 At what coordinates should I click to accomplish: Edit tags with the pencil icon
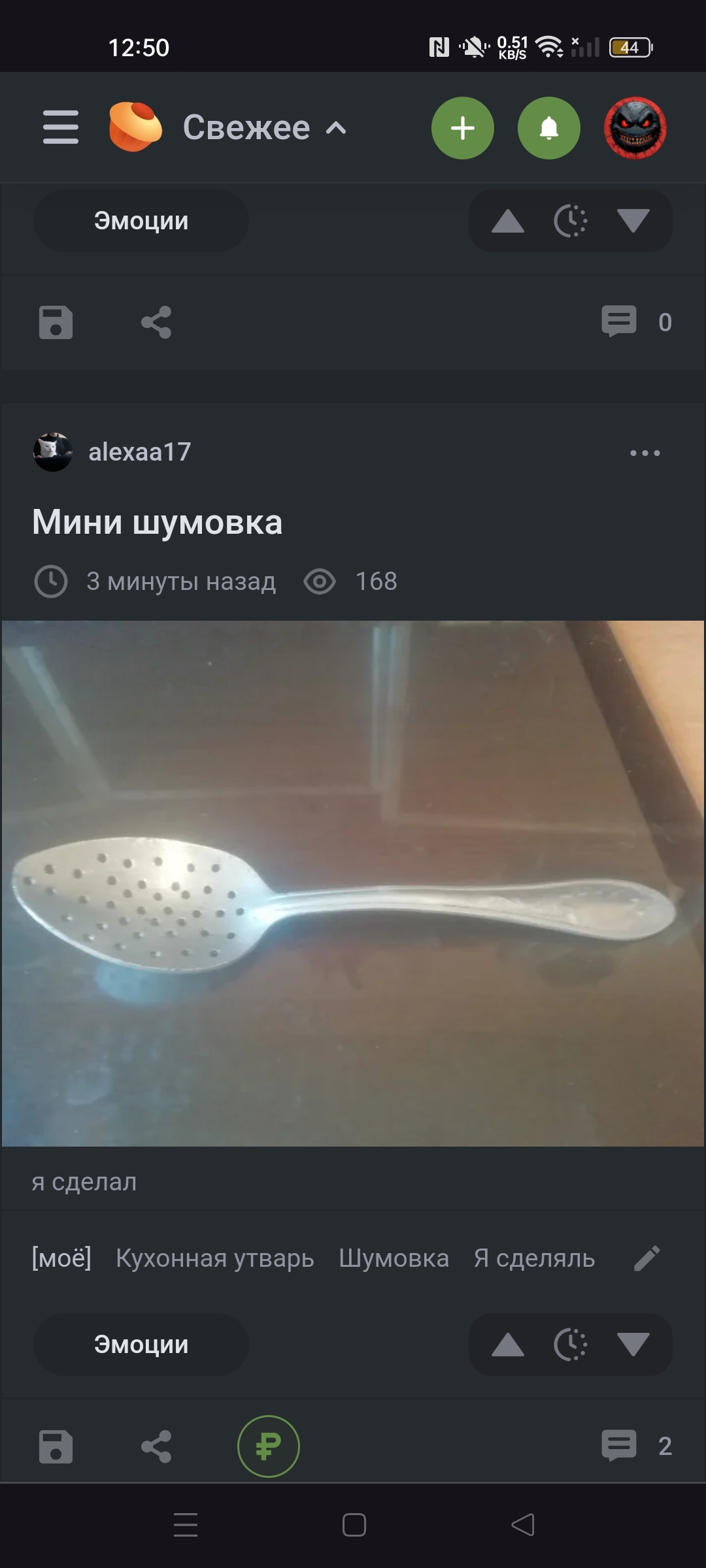tap(647, 1258)
